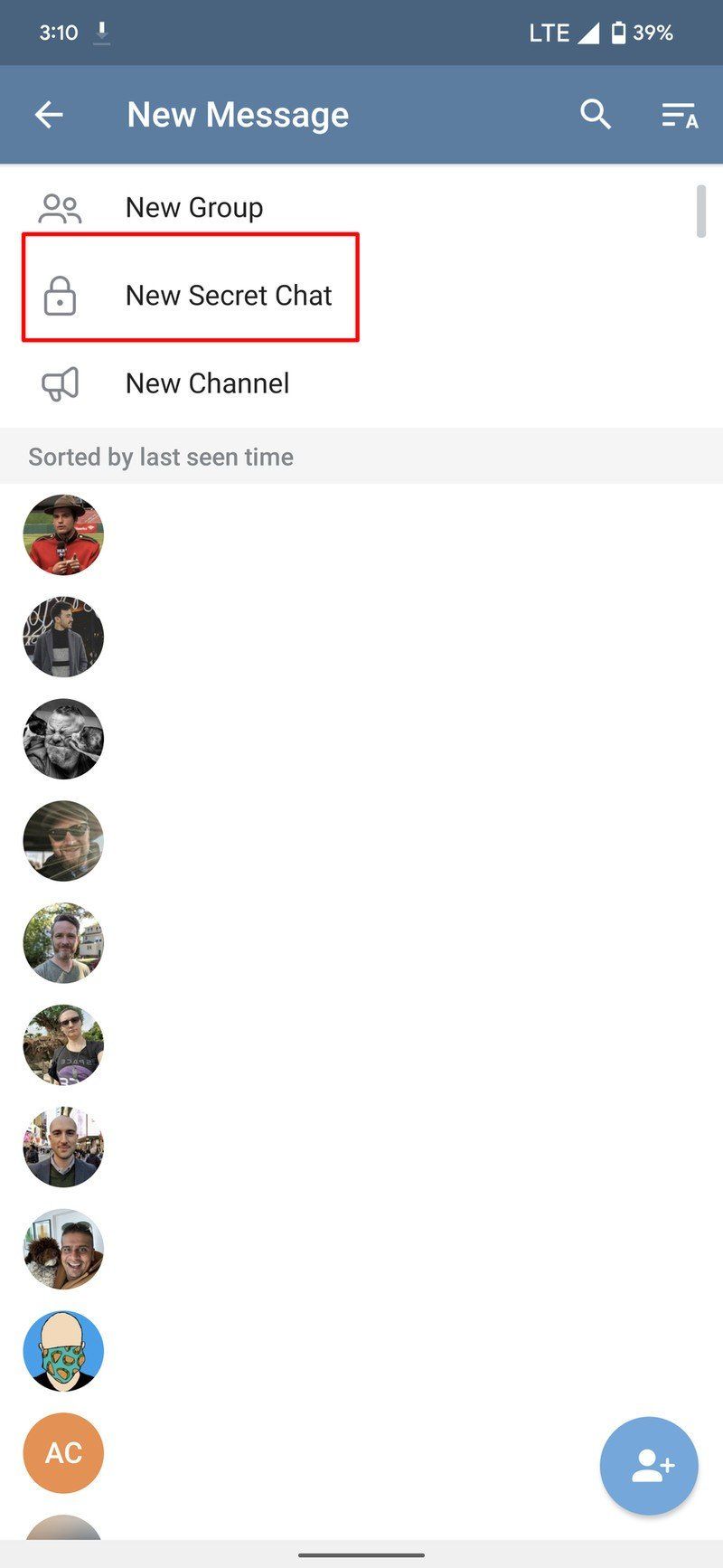Start a New Secret Chat

click(x=229, y=295)
